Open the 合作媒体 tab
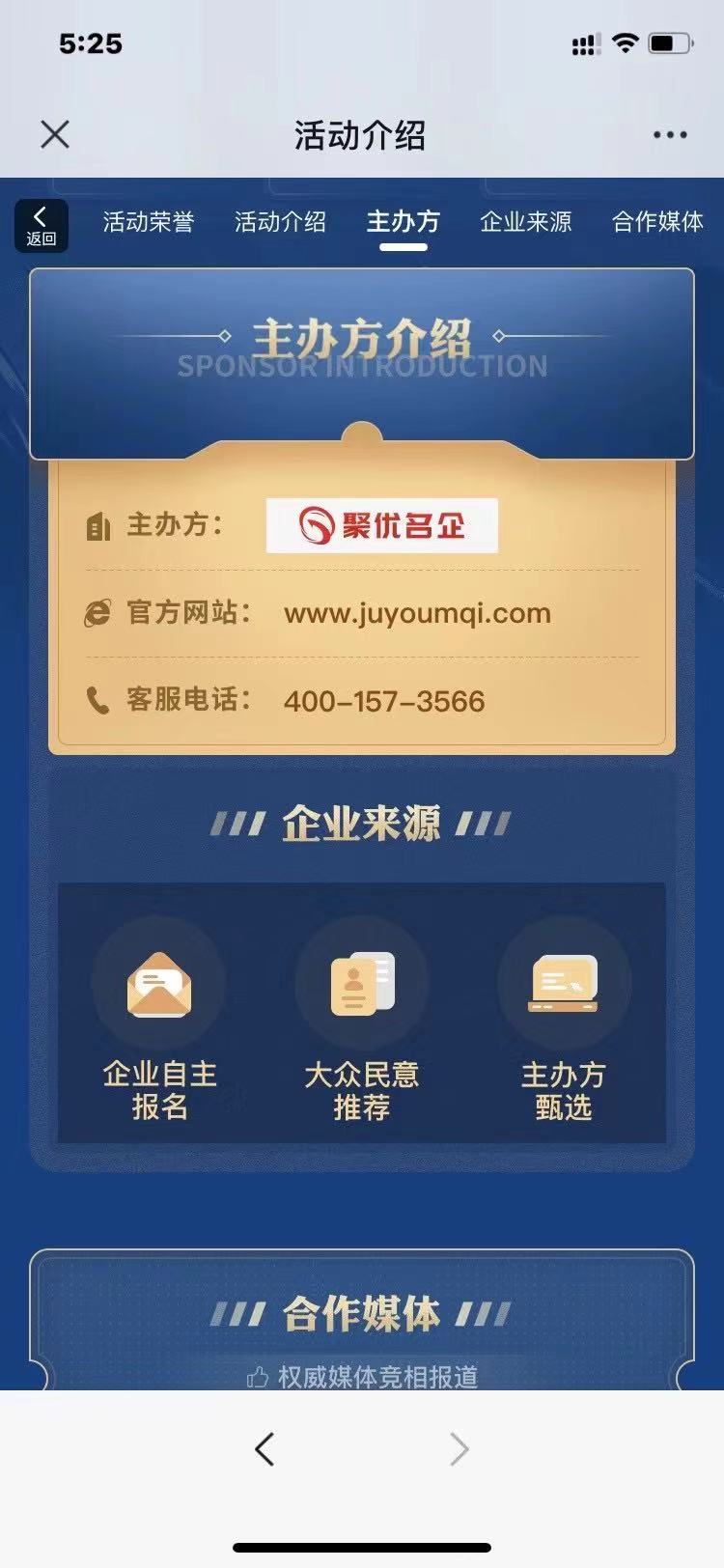This screenshot has height=1568, width=724. (x=657, y=222)
